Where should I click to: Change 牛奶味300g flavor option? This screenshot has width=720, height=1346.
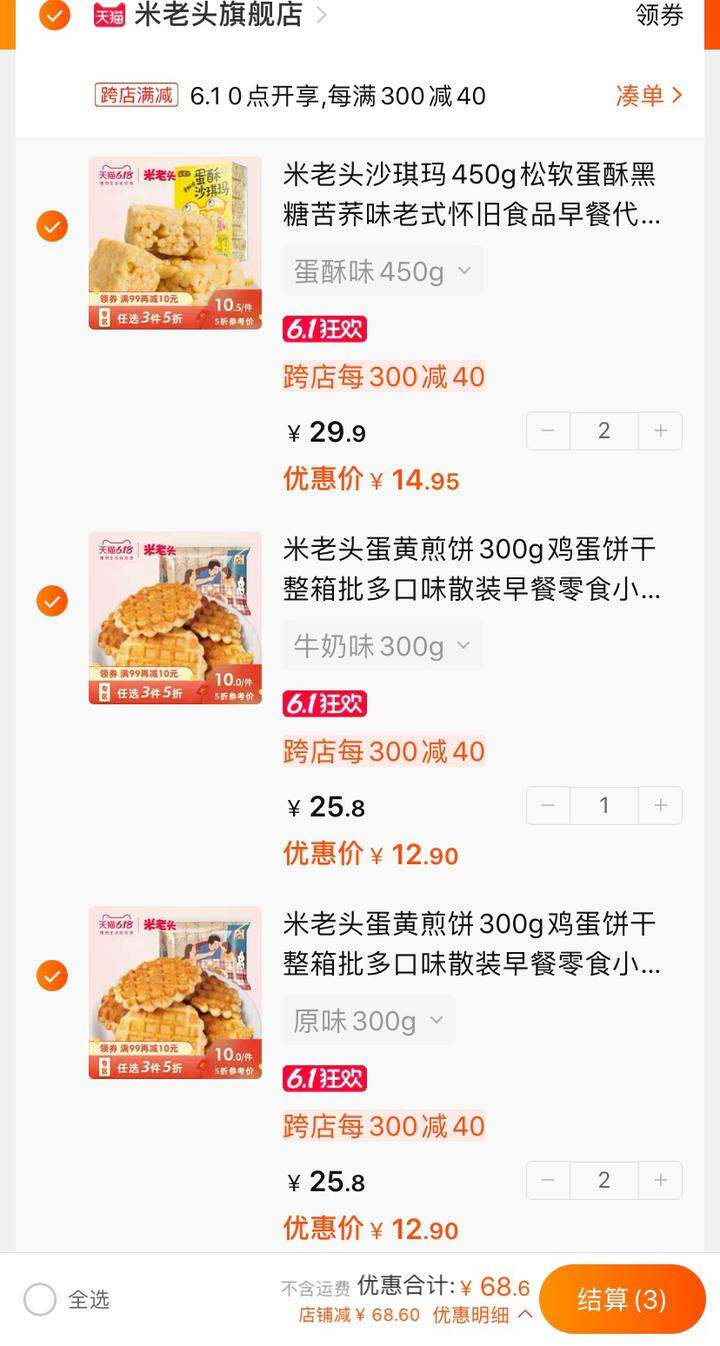click(382, 646)
